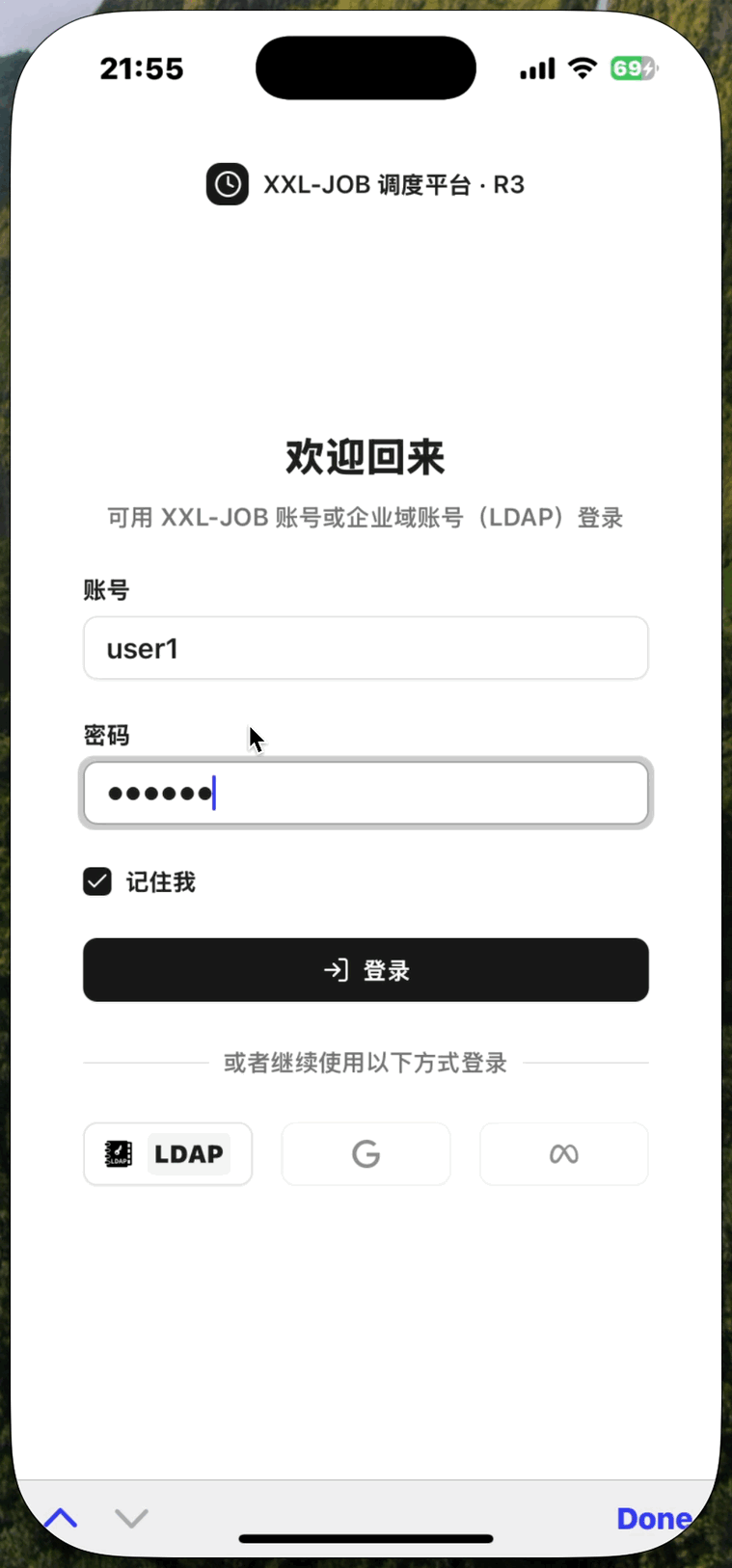Jump to previous field with up arrow
Screen dimensions: 732x1568
coord(61,1519)
